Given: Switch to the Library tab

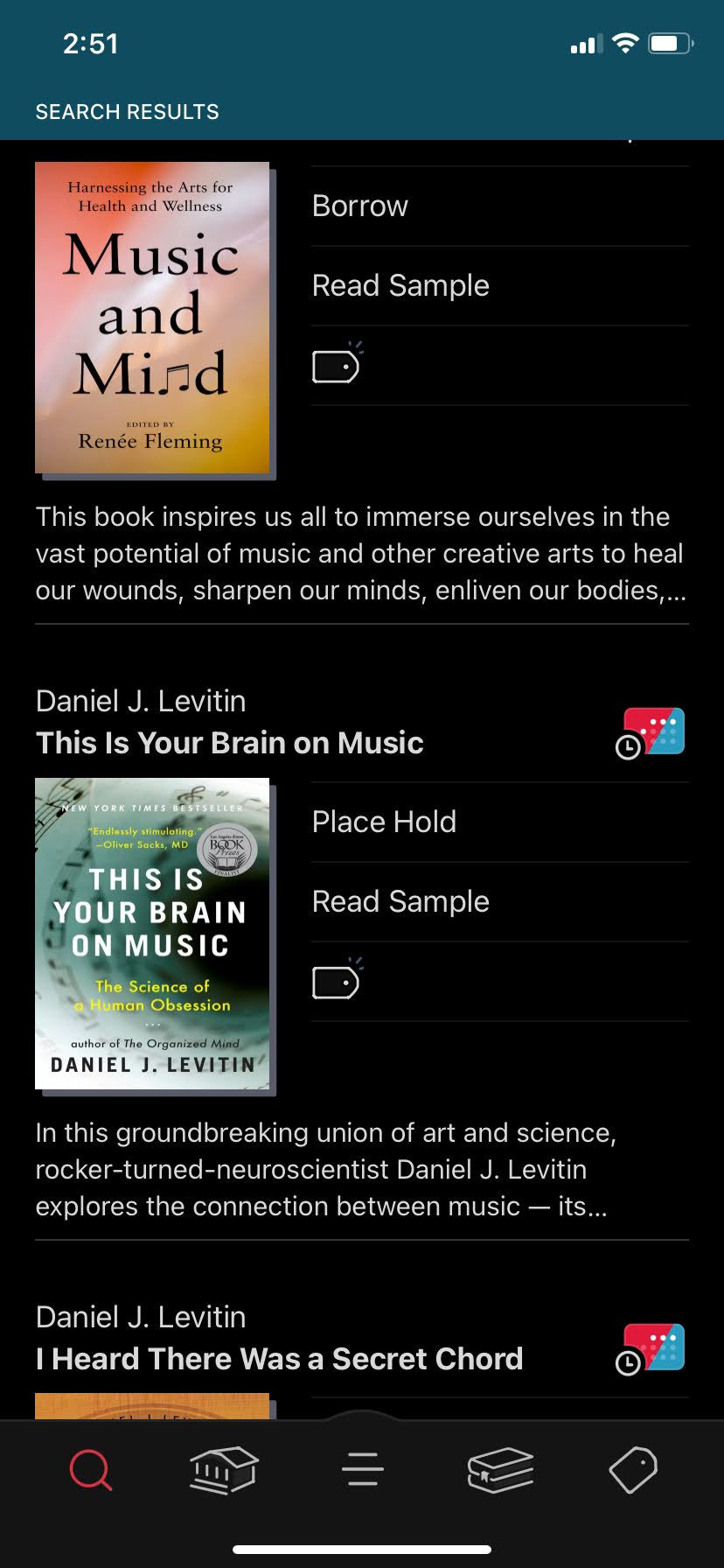Looking at the screenshot, I should pos(224,1470).
